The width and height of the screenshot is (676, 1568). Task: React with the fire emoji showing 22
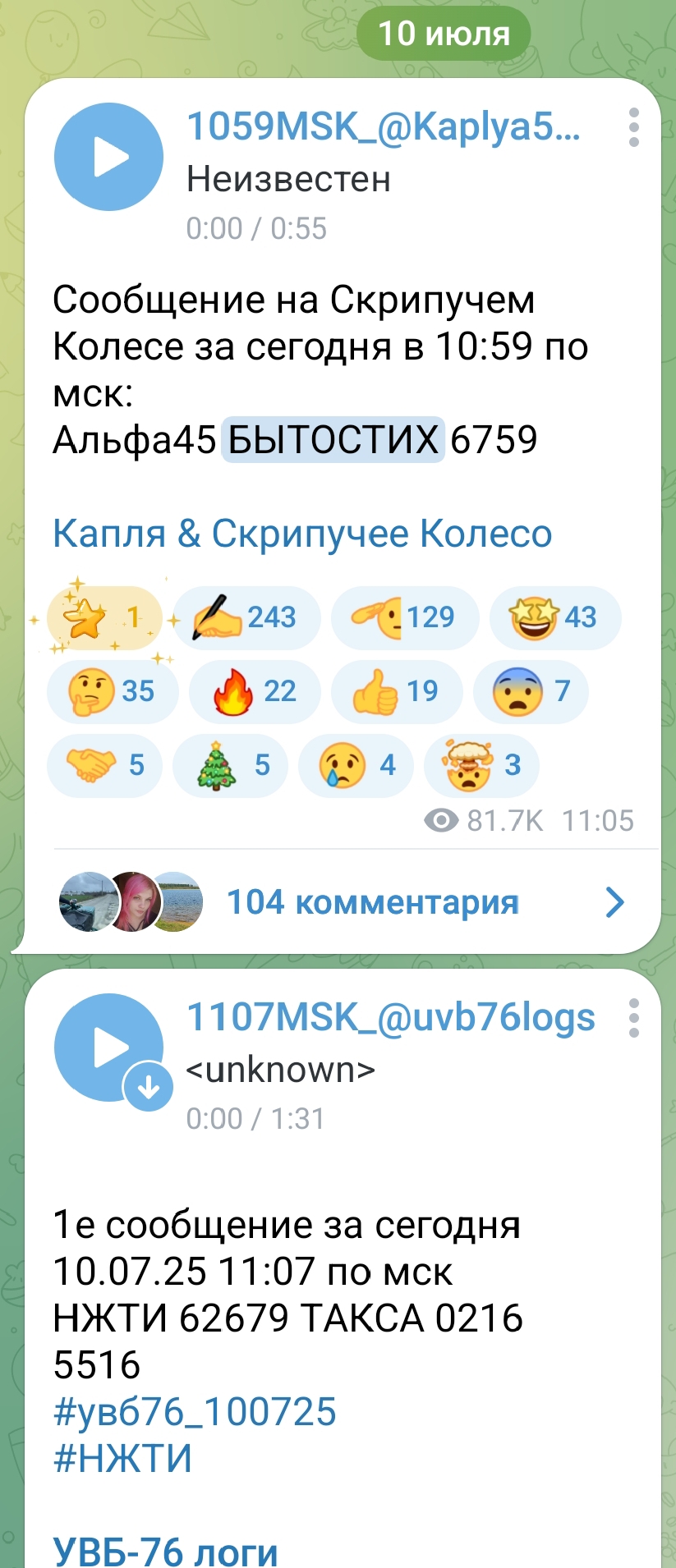click(255, 692)
